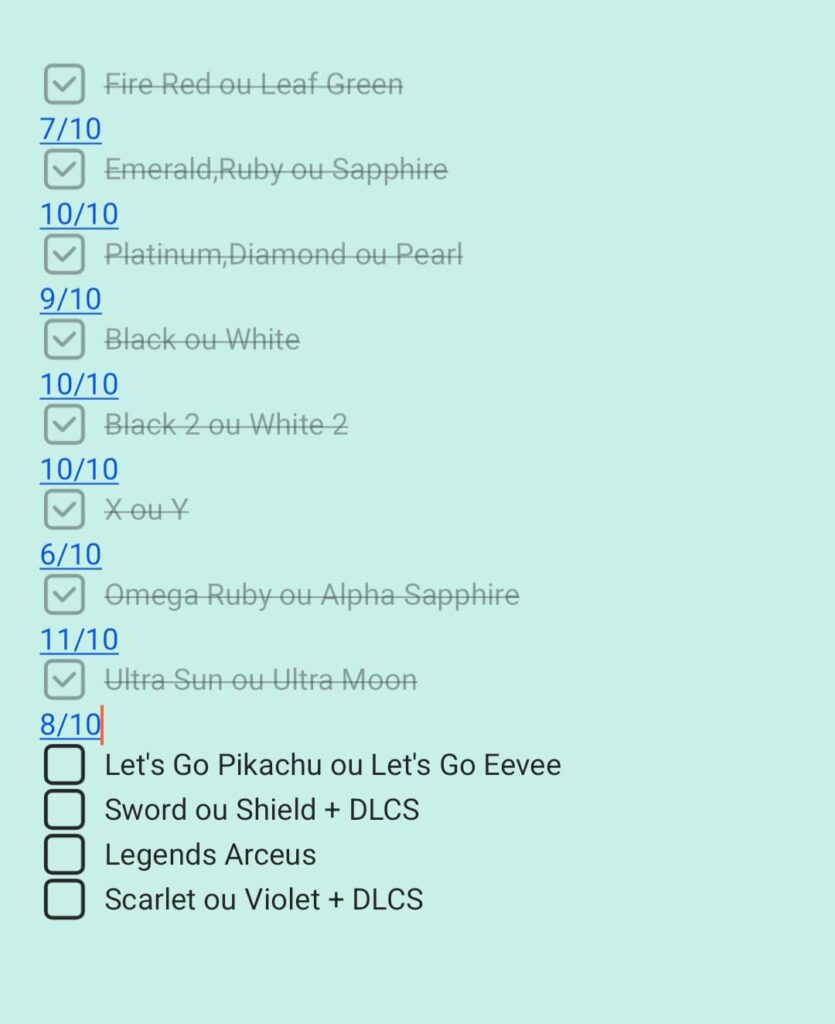
Task: Uncheck Black 2 ou White 2 checkbox
Action: 64,425
